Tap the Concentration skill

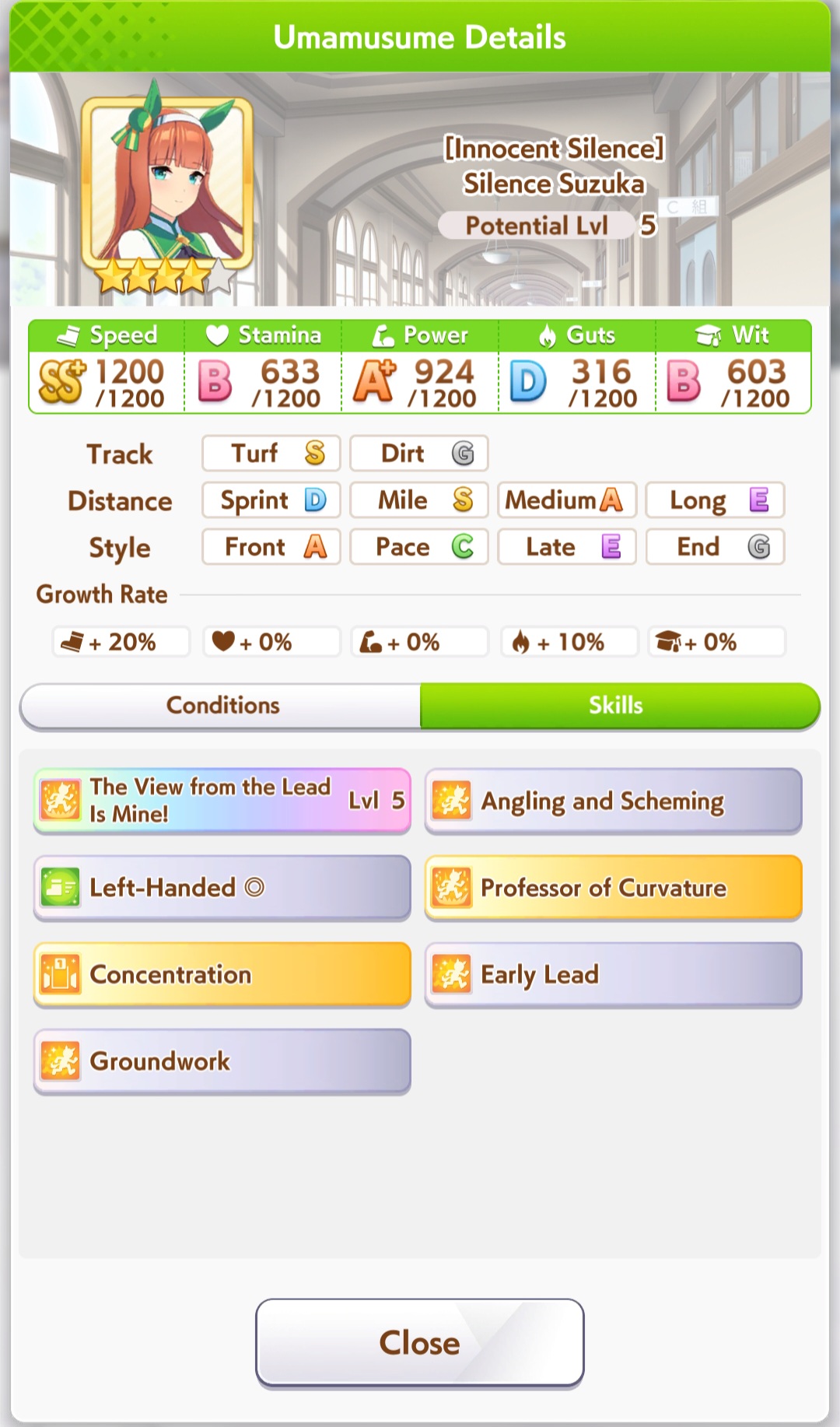tap(222, 975)
